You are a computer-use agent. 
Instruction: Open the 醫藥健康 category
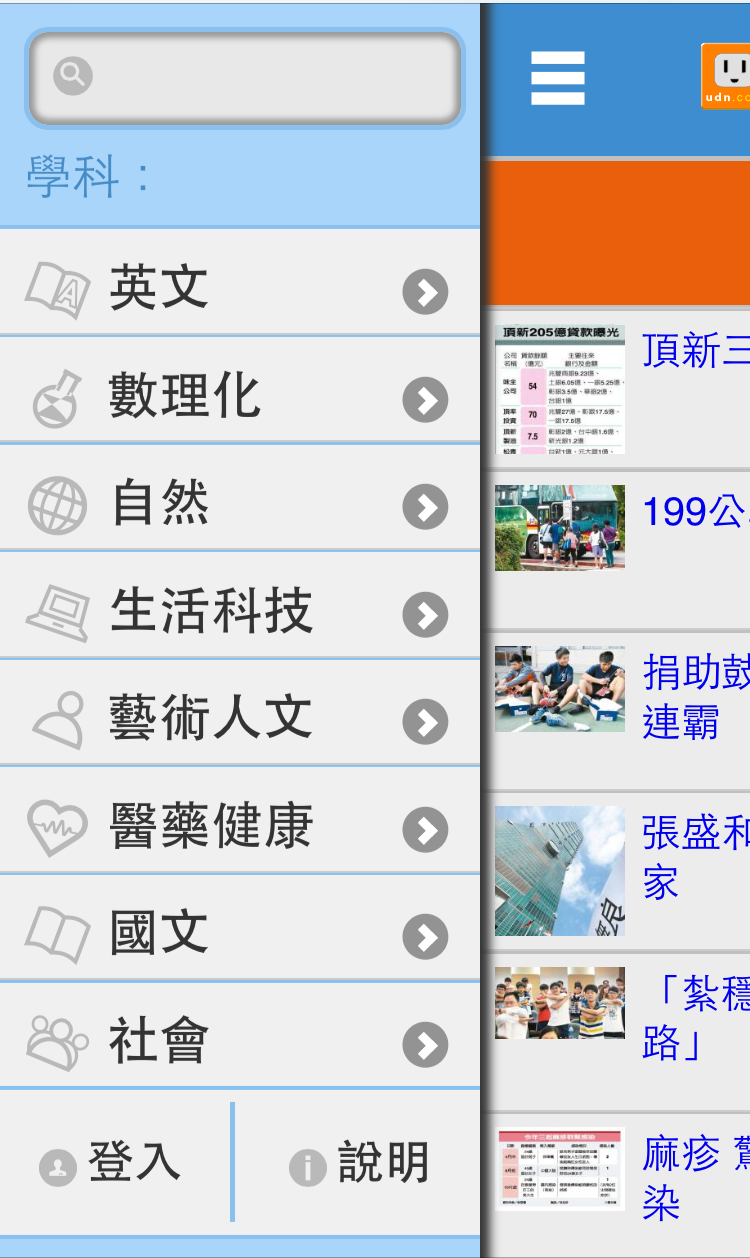[240, 828]
